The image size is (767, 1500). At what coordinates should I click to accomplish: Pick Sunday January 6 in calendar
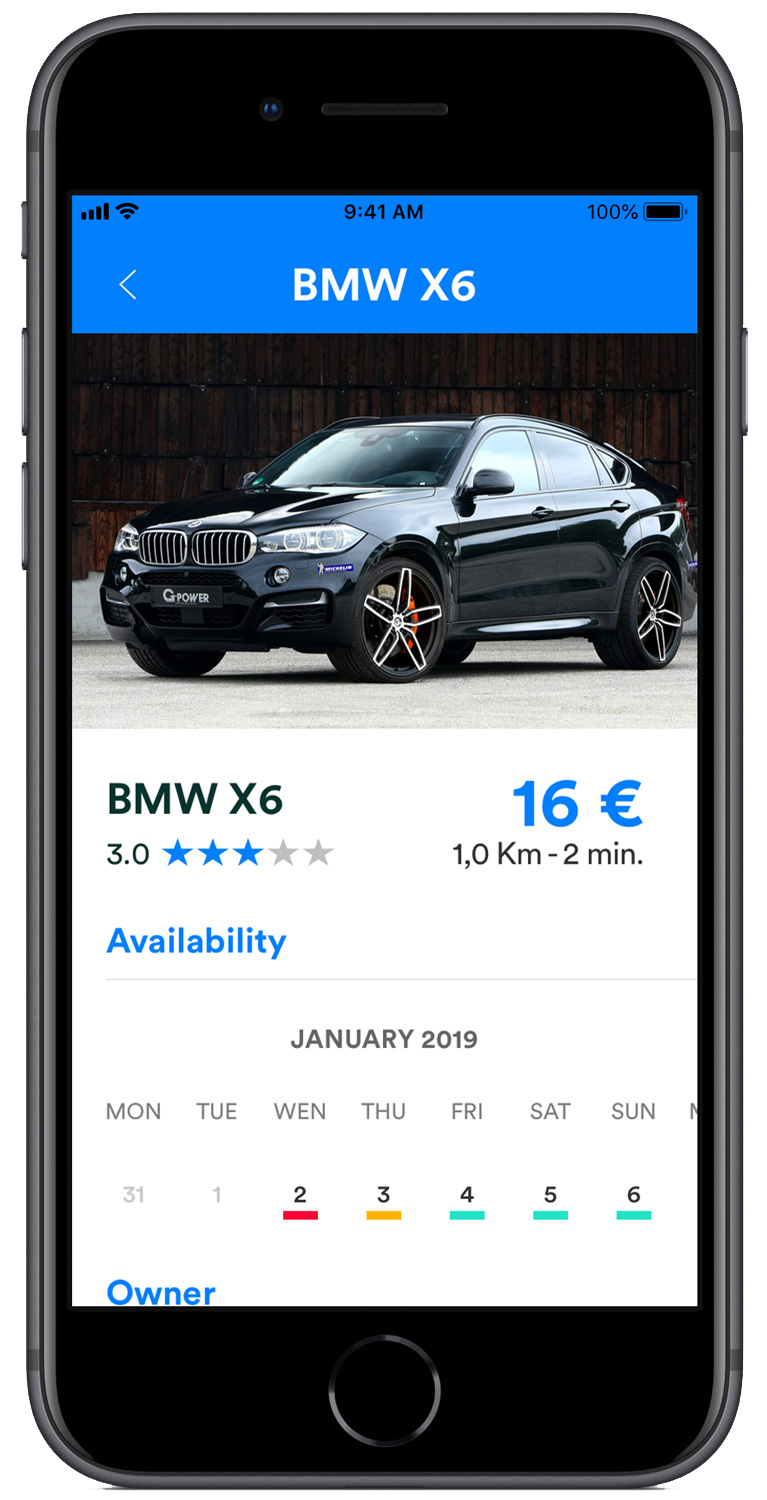click(x=634, y=1200)
